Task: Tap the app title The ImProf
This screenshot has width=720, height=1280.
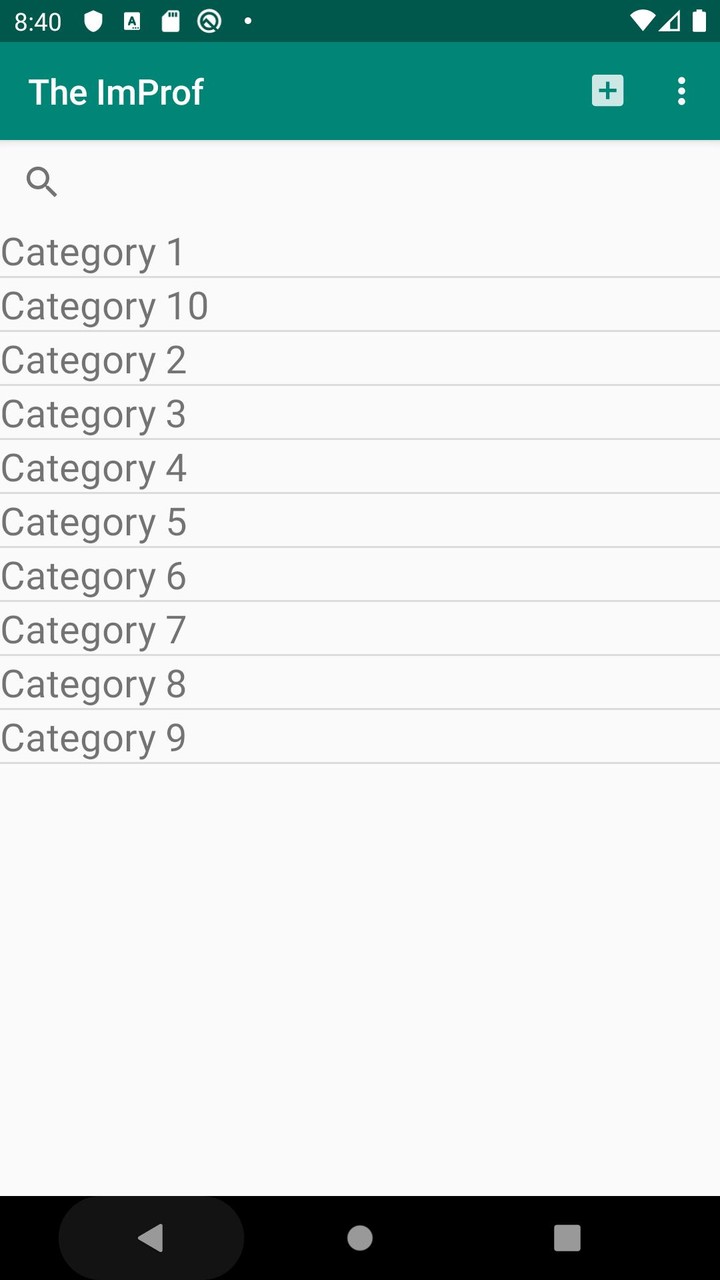Action: coord(116,91)
